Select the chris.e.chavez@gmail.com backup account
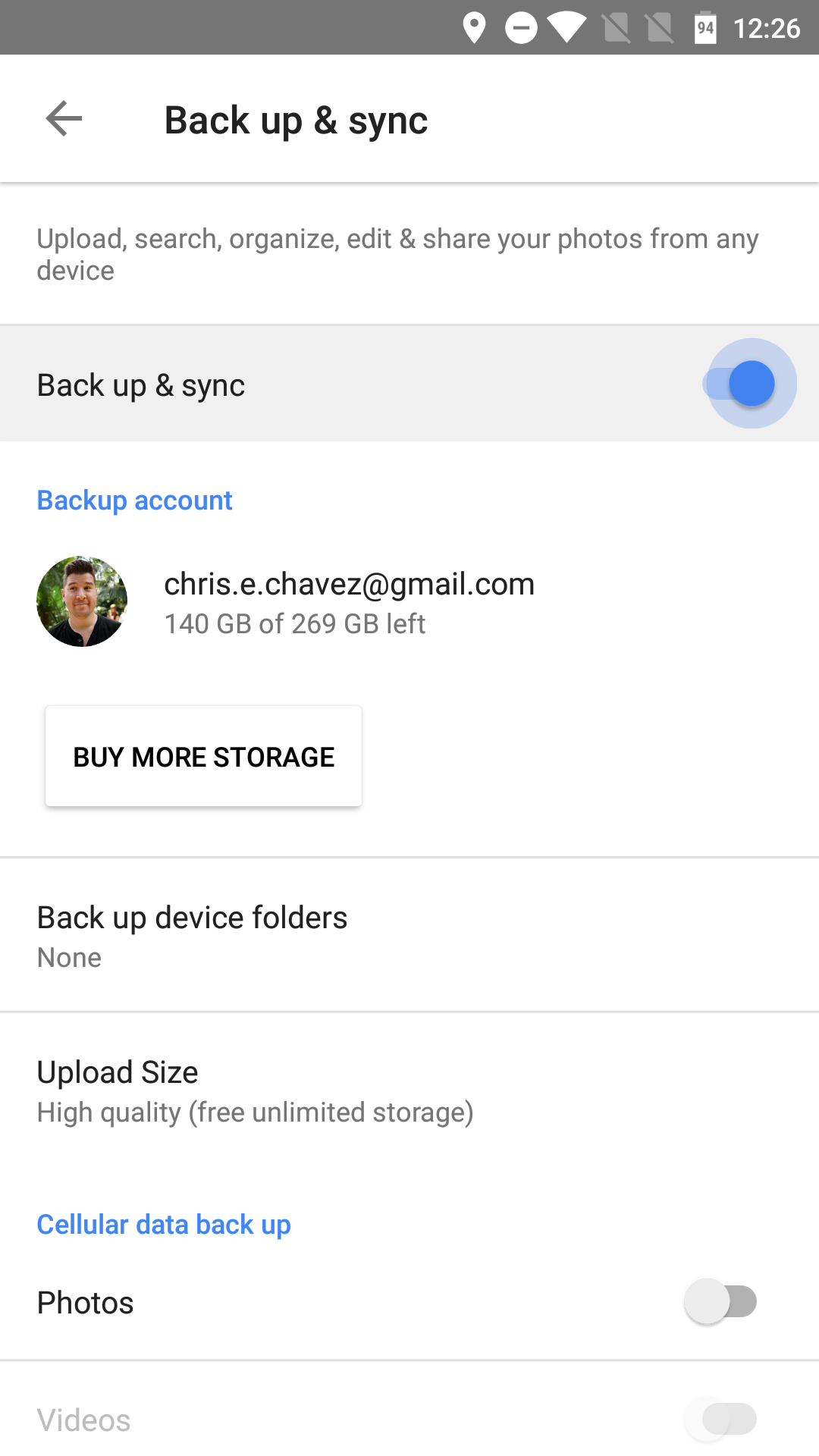This screenshot has height=1456, width=819. [x=349, y=602]
